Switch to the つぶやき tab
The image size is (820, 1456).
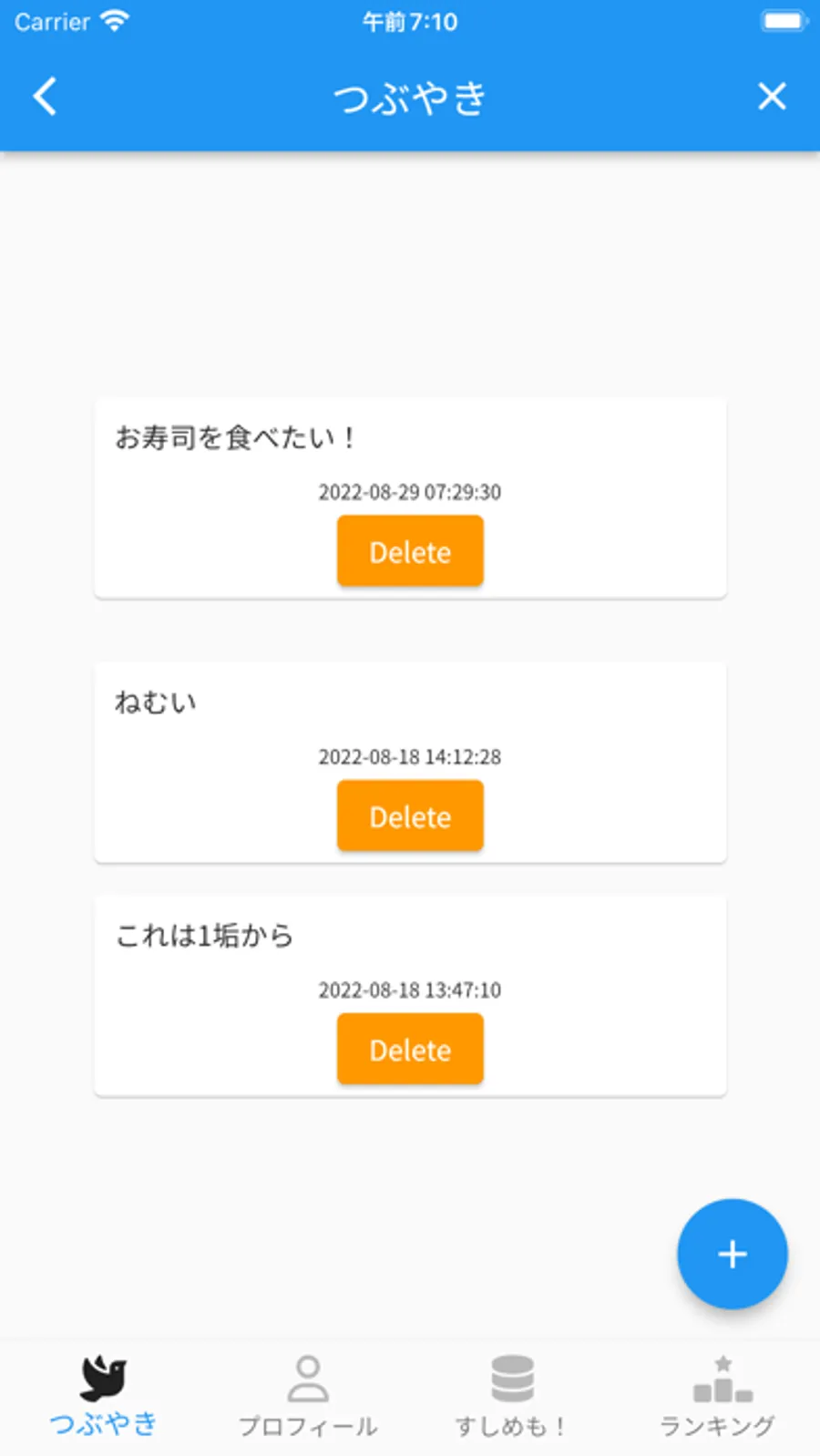103,1396
